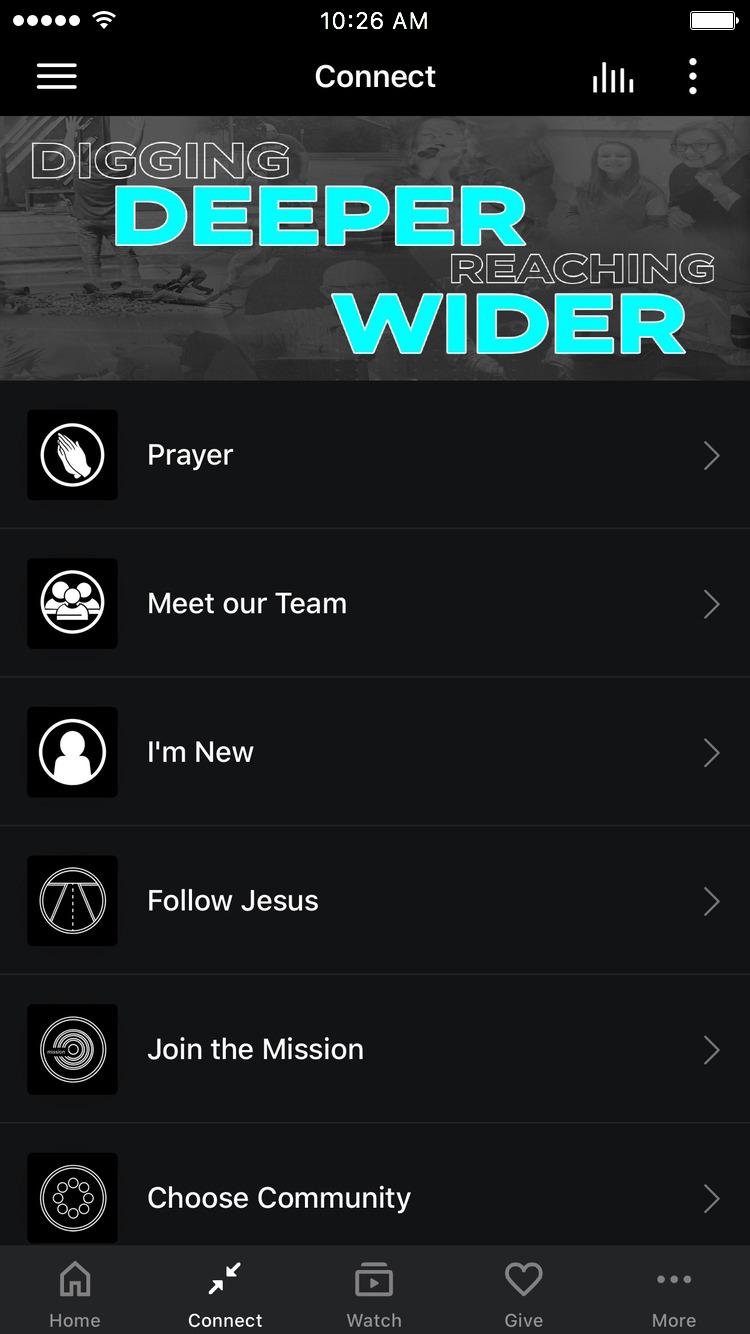Open the hamburger drawer menu
The height and width of the screenshot is (1334, 750).
pos(57,77)
